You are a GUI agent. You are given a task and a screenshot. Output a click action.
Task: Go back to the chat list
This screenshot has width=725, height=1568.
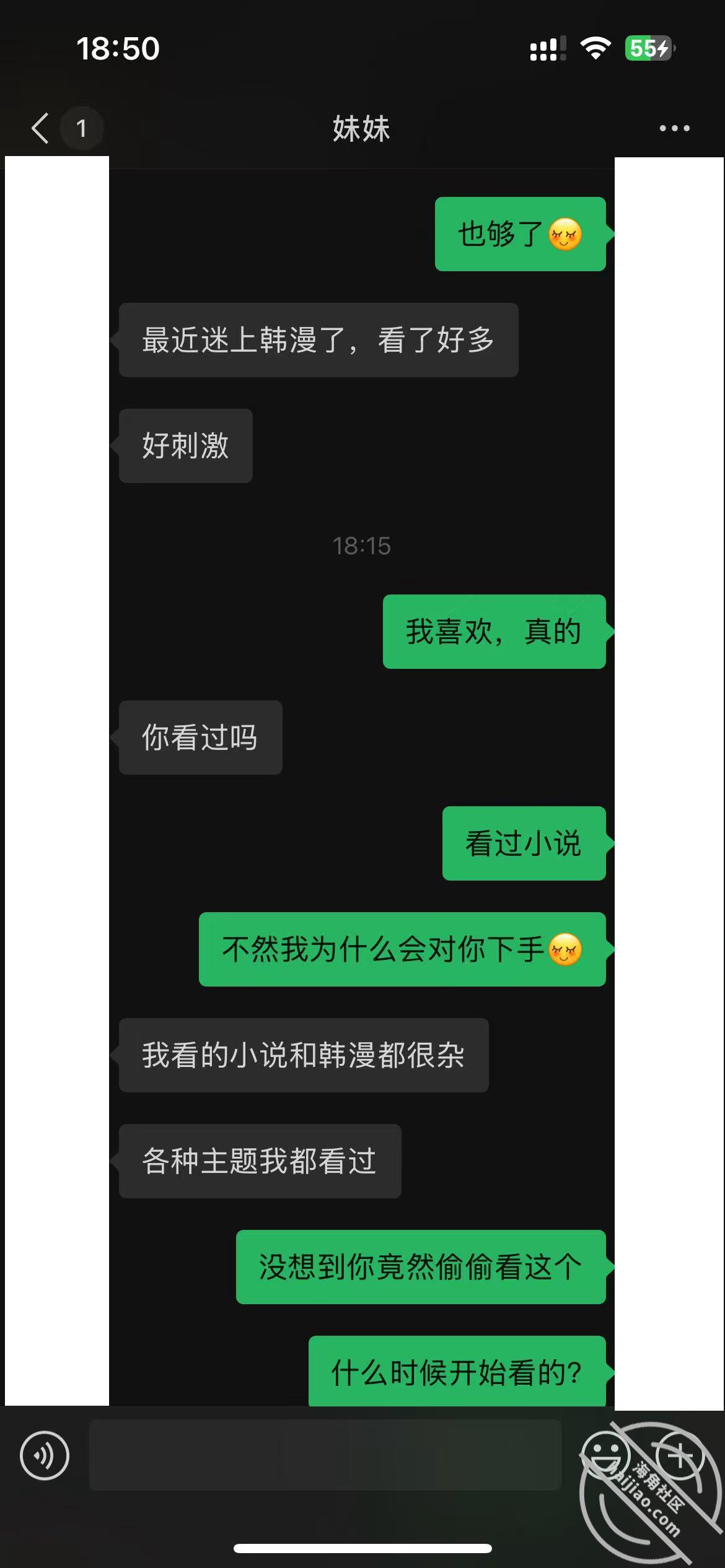coord(40,128)
